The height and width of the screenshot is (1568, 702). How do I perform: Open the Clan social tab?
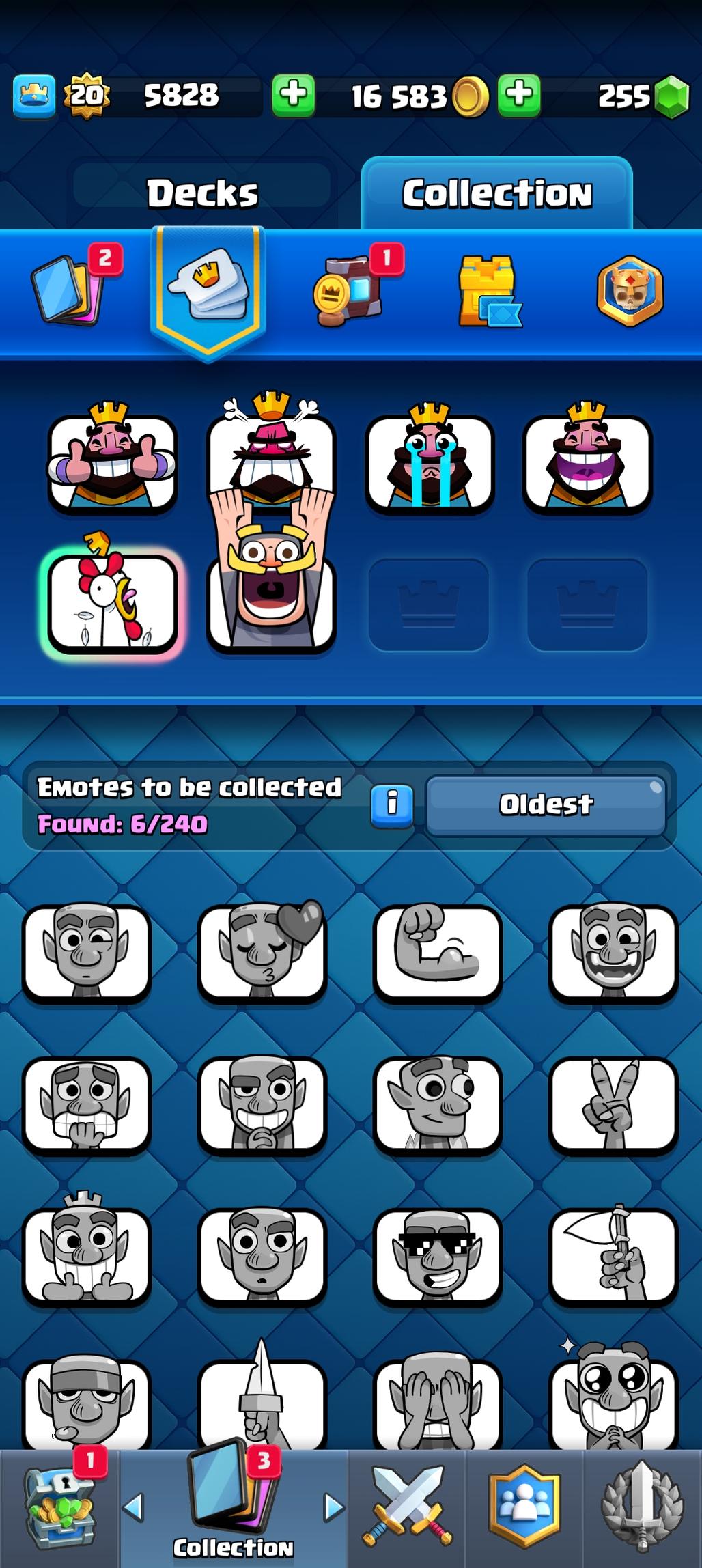pyautogui.click(x=524, y=1508)
